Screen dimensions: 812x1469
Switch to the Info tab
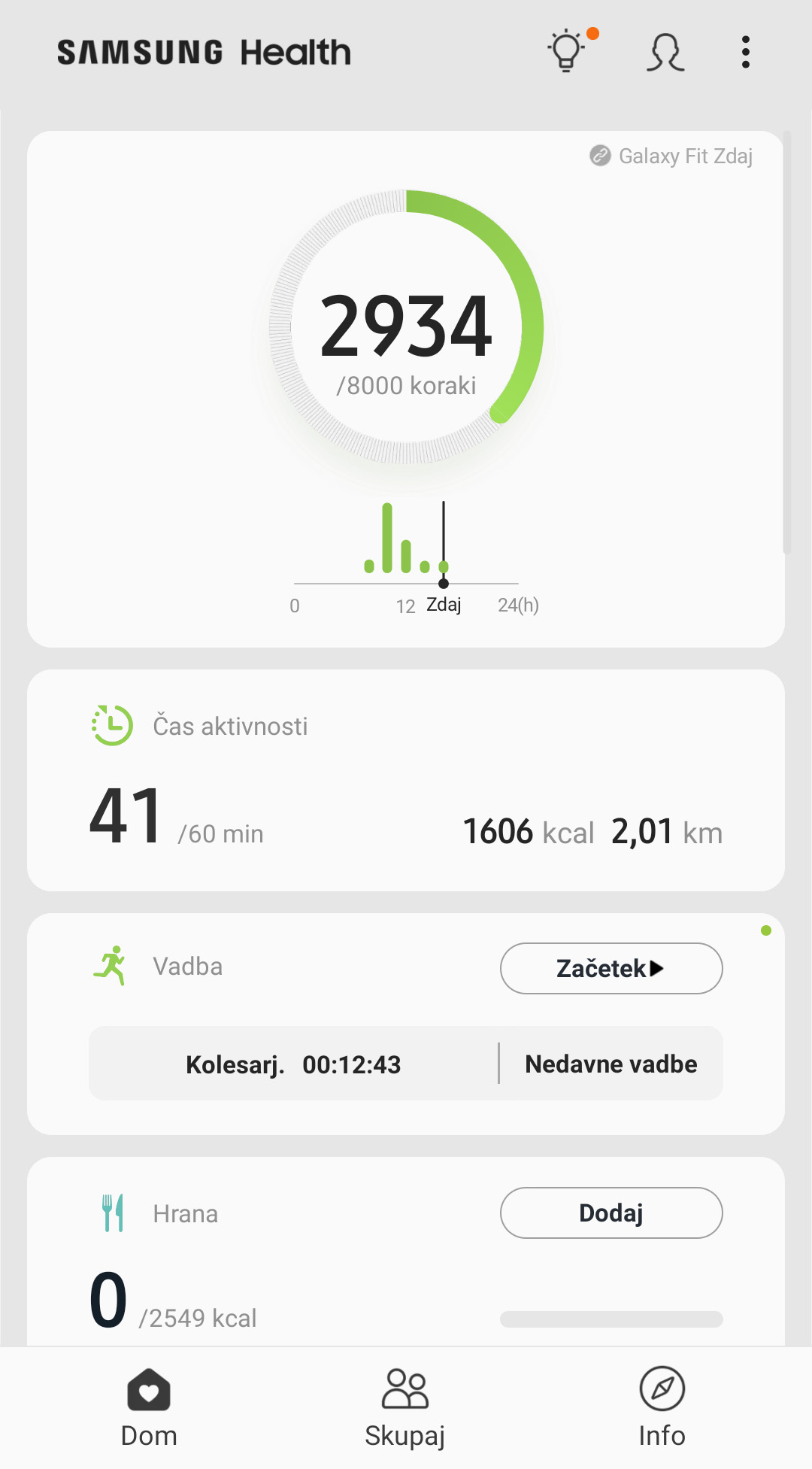point(662,1407)
